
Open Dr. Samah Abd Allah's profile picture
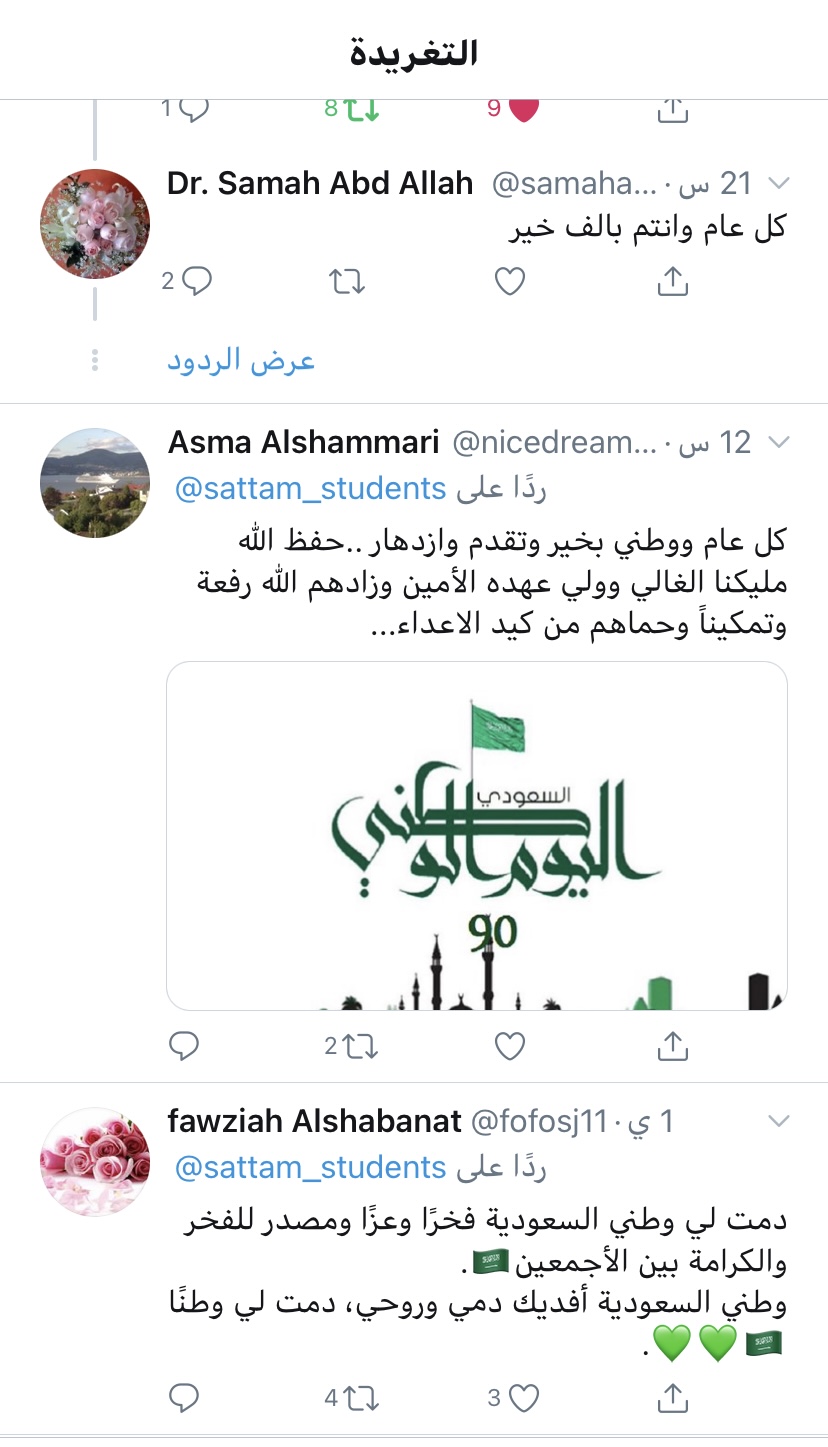coord(95,223)
